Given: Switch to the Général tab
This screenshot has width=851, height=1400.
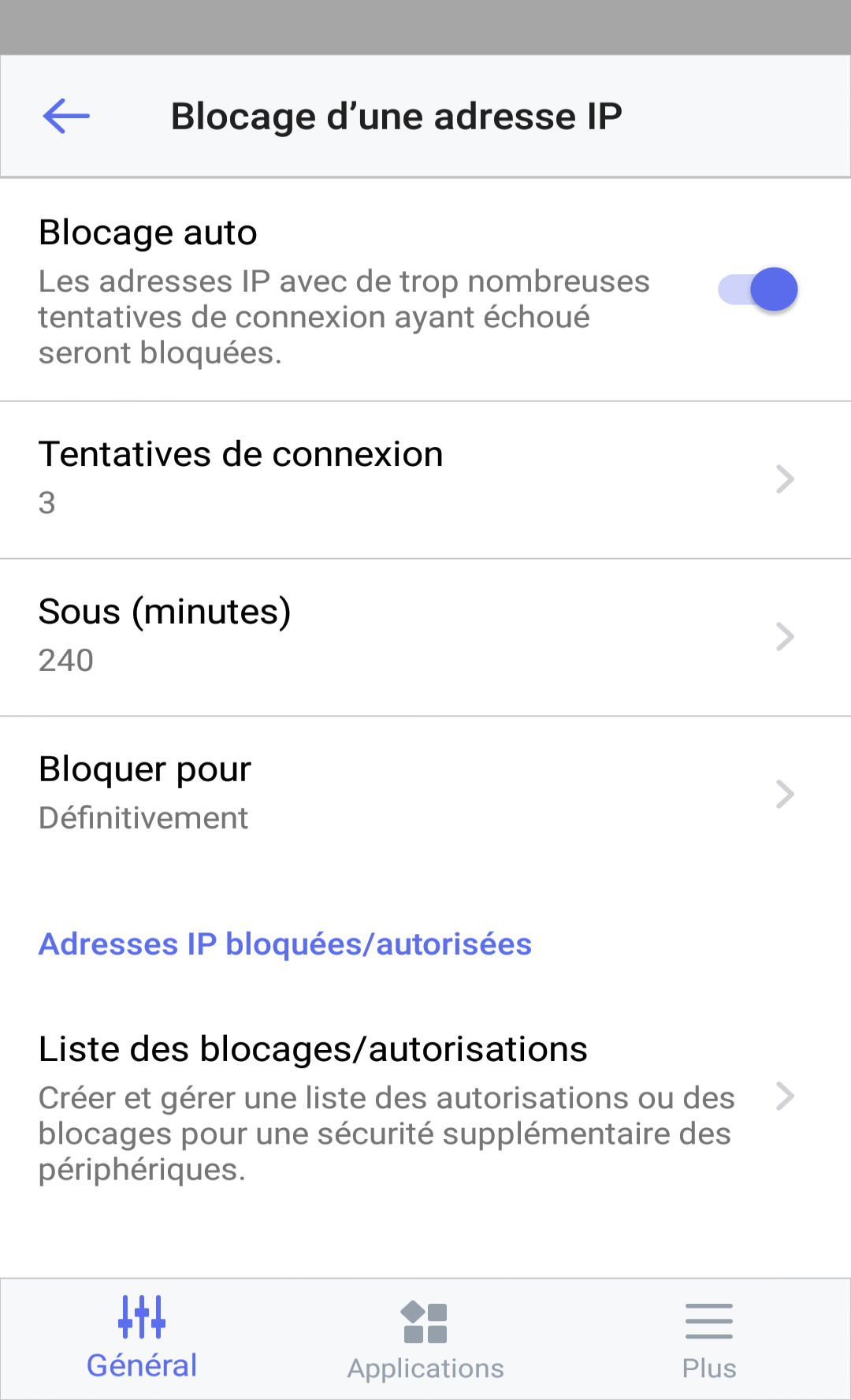Looking at the screenshot, I should [142, 1338].
